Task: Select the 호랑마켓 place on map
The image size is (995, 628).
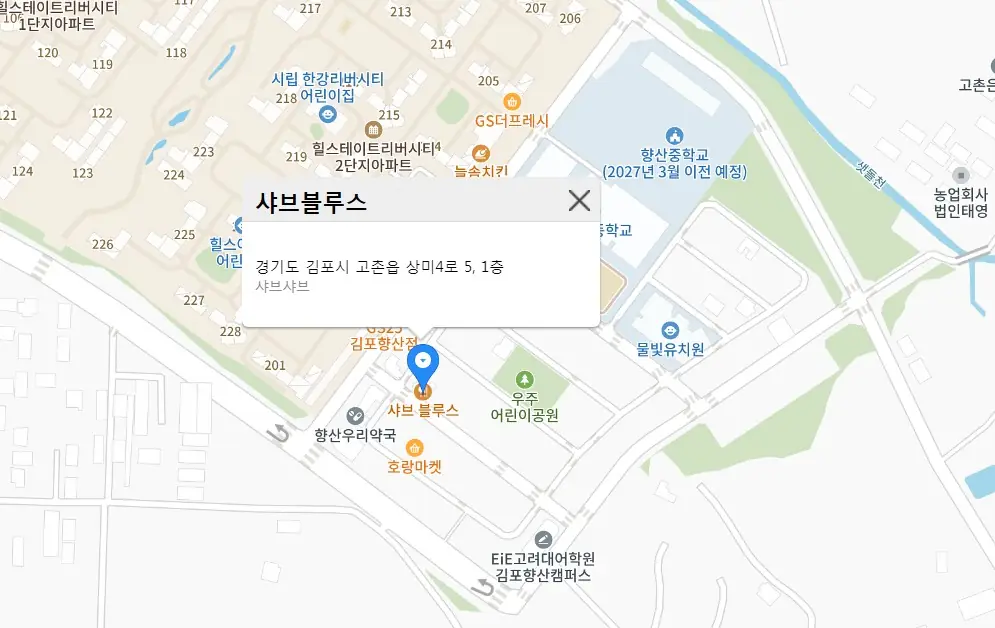Action: tap(414, 448)
